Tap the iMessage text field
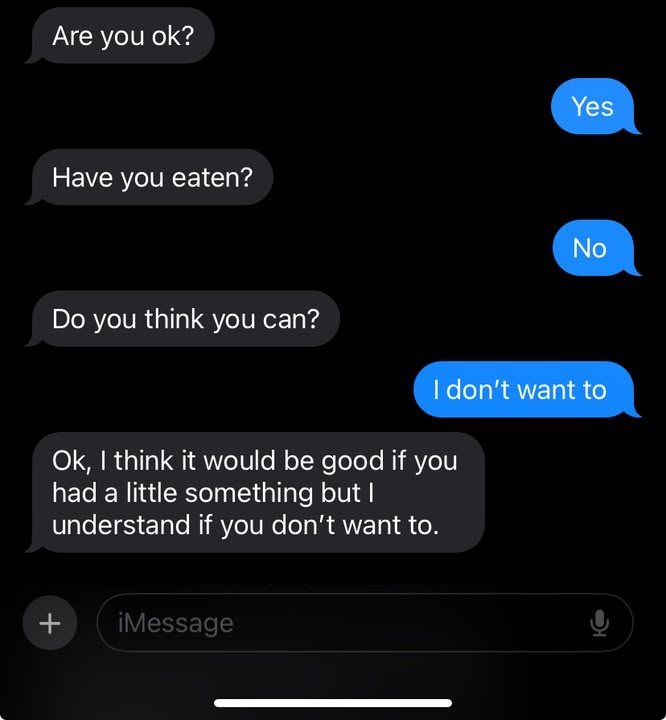 click(x=340, y=623)
